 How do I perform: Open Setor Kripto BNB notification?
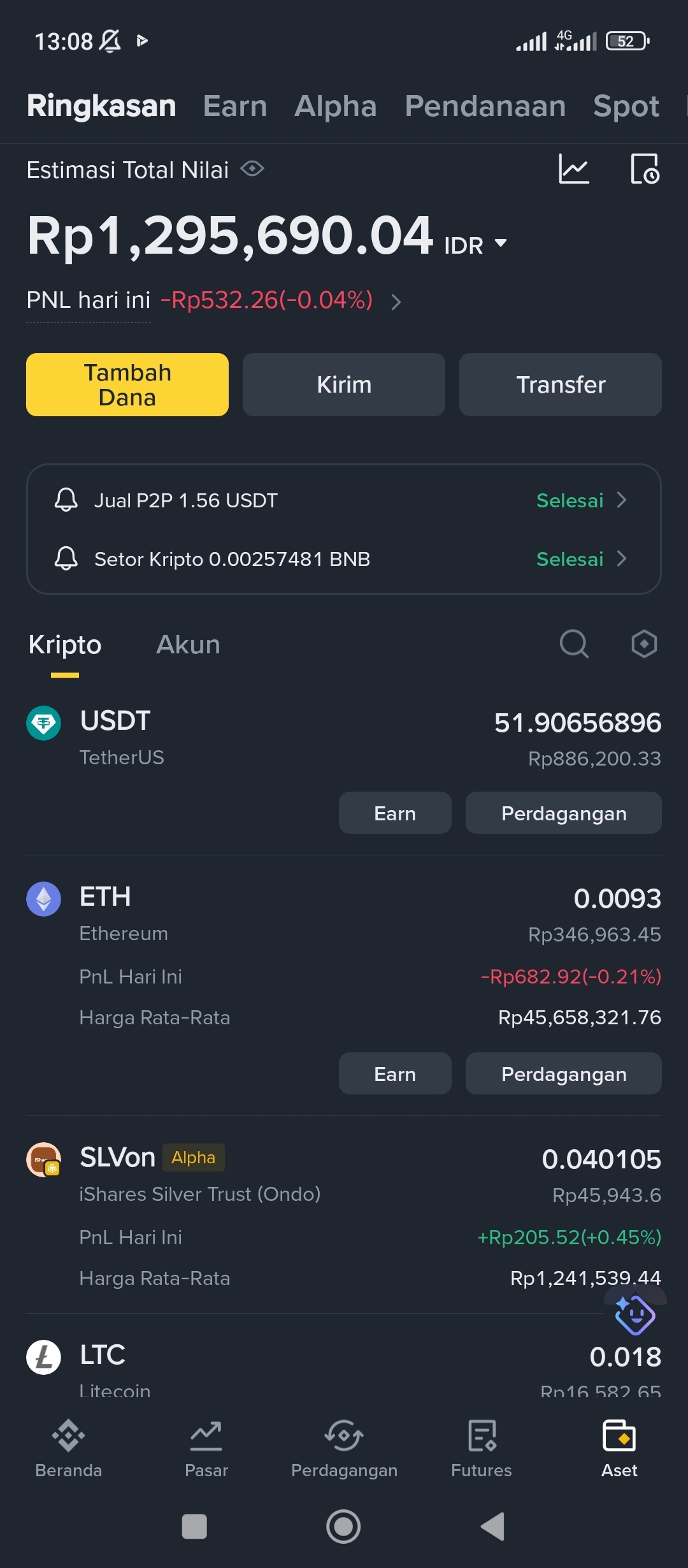344,559
